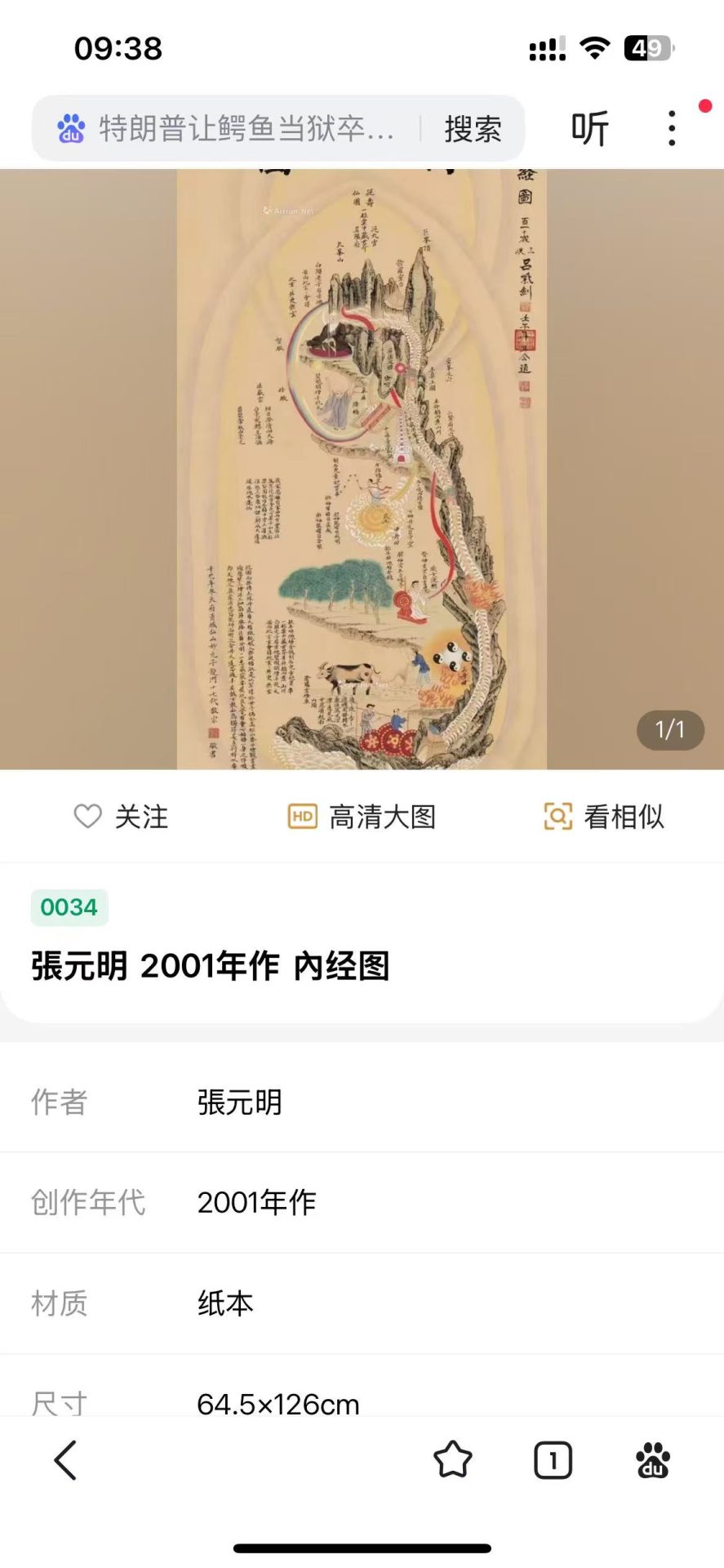This screenshot has height=1568, width=724.
Task: Tap 听 to listen to the page
Action: click(589, 129)
